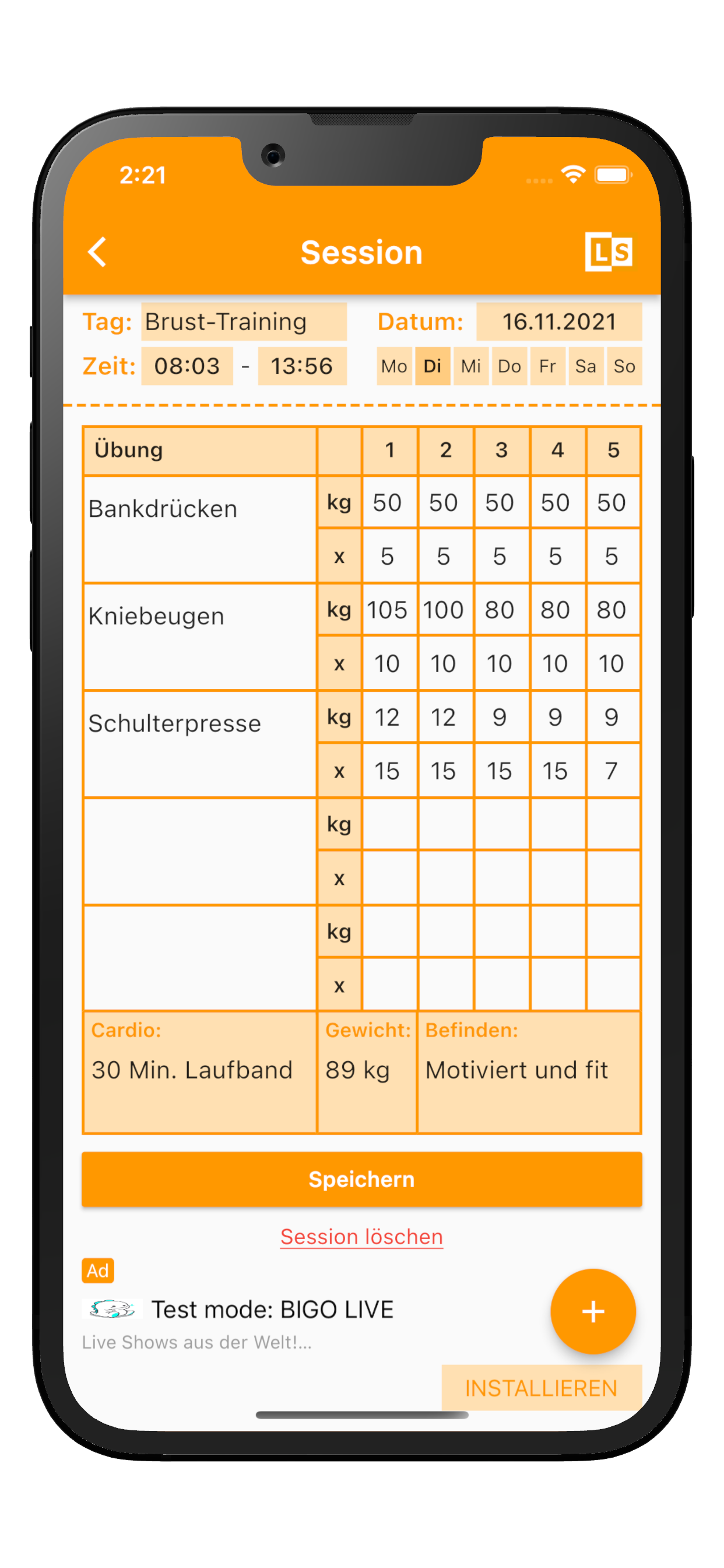Edit exercise name Bankdrücken
724x1568 pixels.
[x=199, y=528]
